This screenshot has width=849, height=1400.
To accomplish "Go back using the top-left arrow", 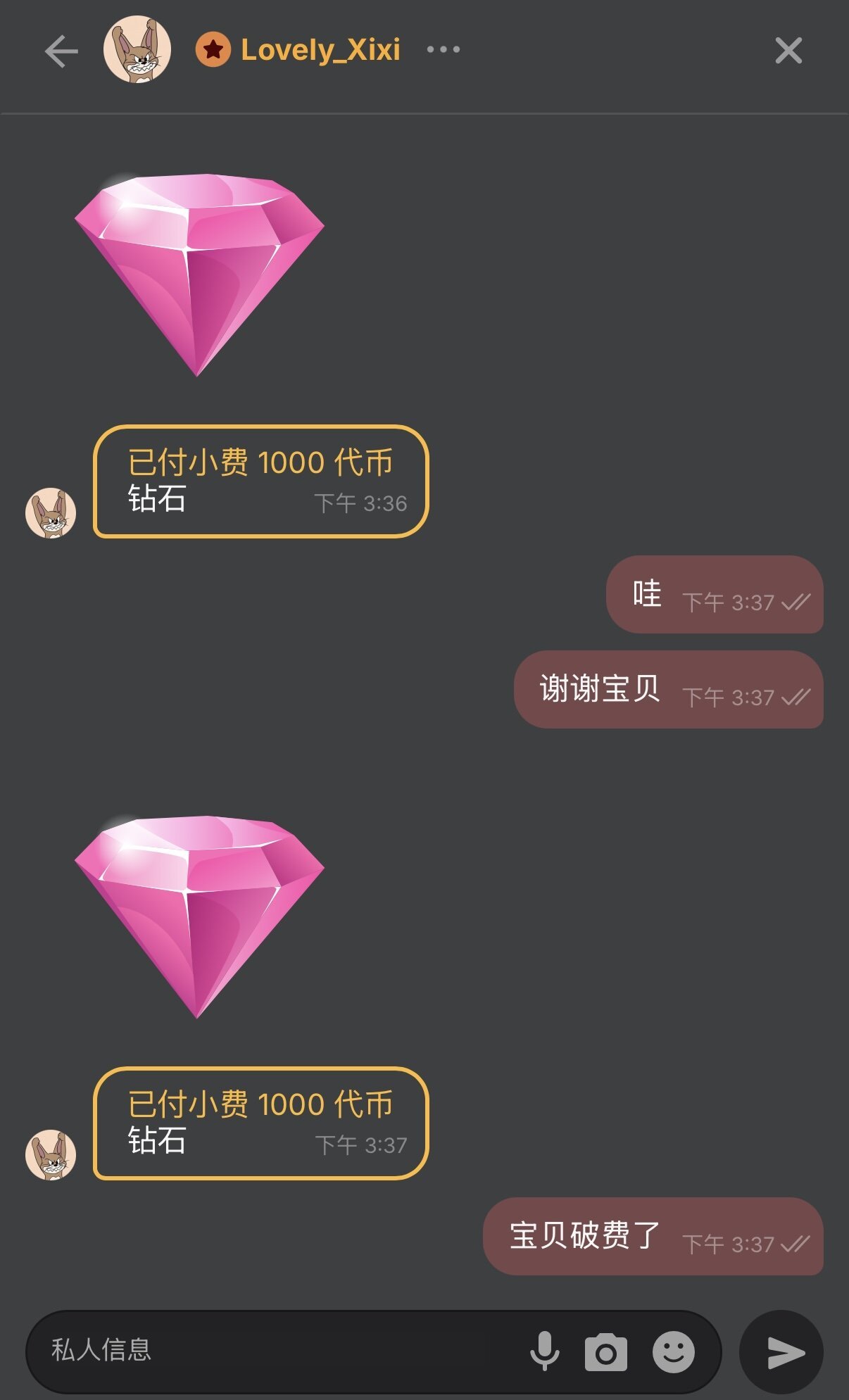I will [61, 51].
